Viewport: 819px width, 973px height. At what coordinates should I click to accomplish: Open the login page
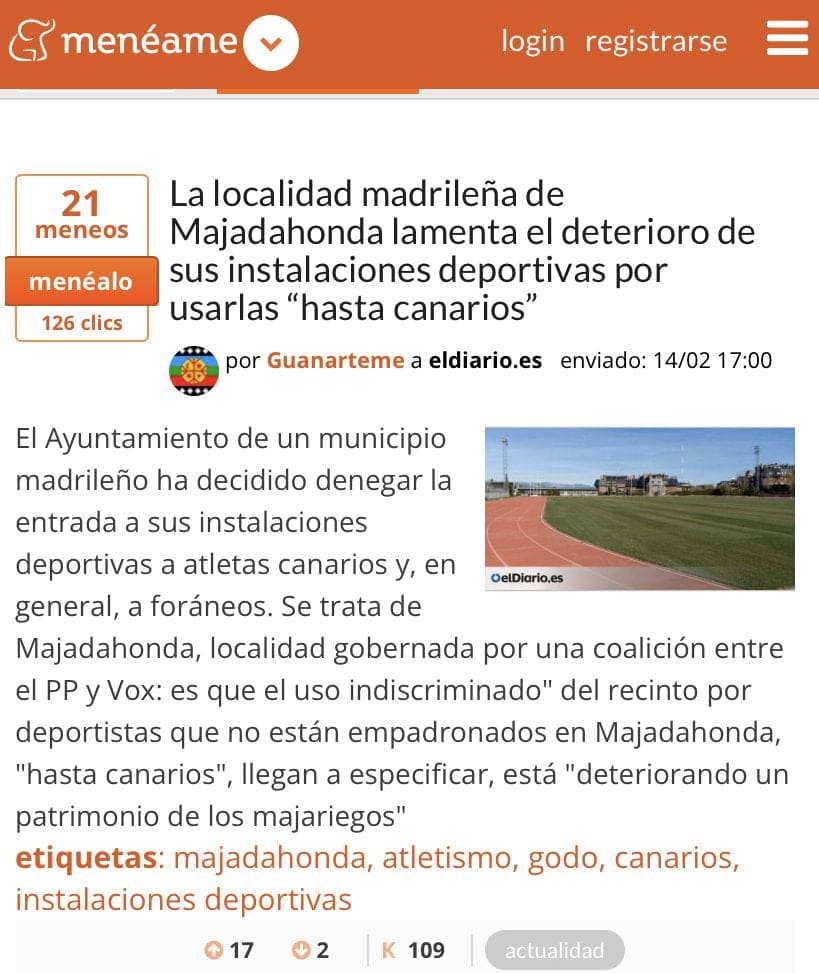coord(533,42)
